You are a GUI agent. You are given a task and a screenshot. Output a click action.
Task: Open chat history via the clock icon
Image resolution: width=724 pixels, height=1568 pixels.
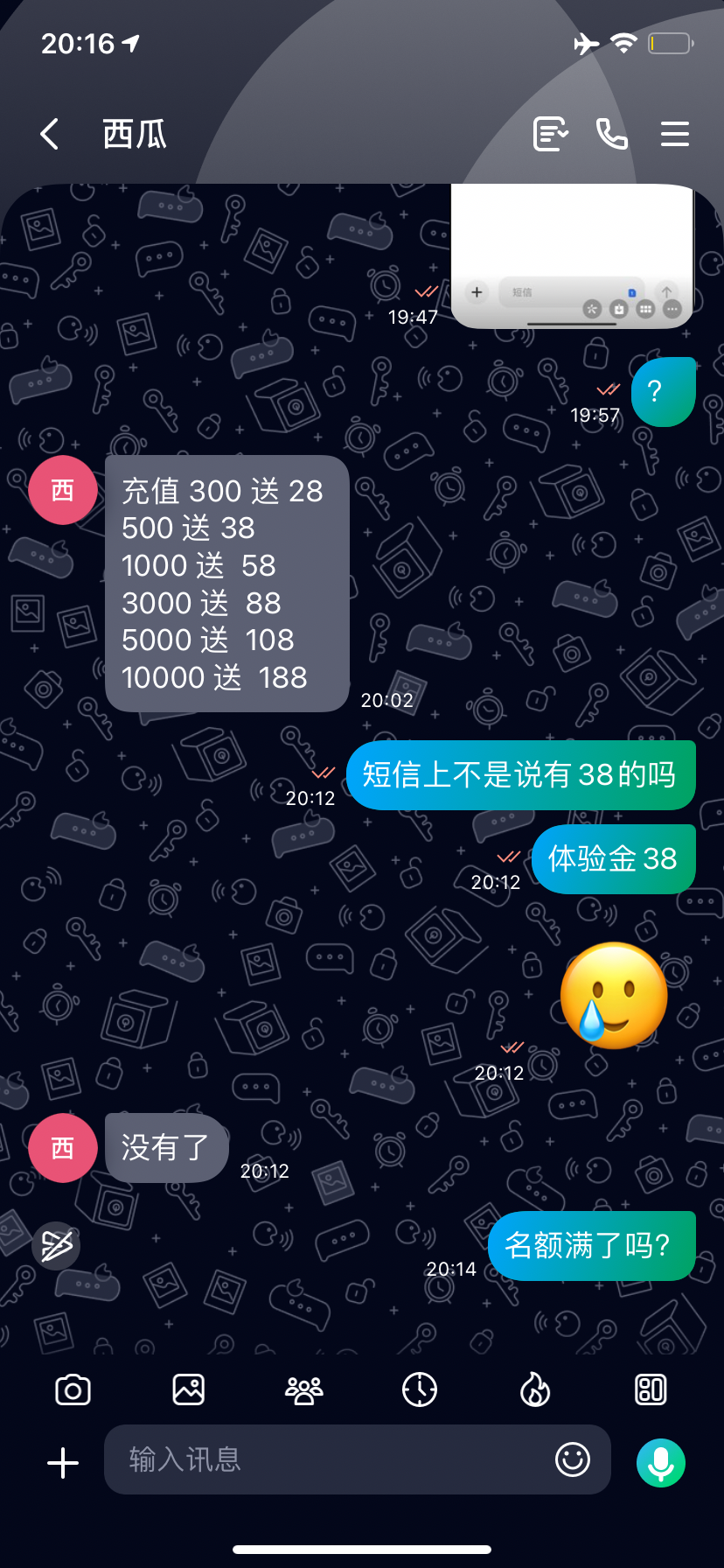[420, 1389]
